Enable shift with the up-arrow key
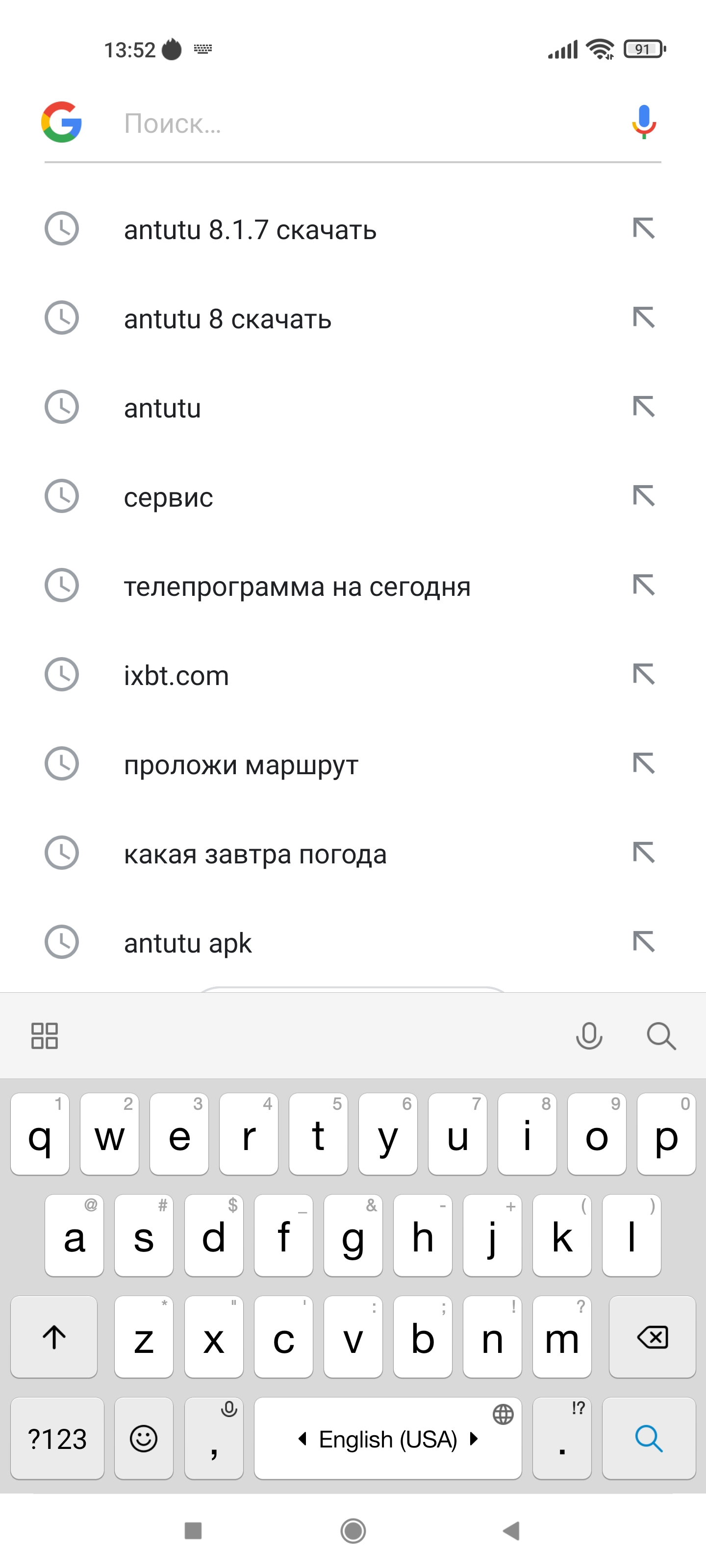This screenshot has width=706, height=1568. (x=54, y=1337)
